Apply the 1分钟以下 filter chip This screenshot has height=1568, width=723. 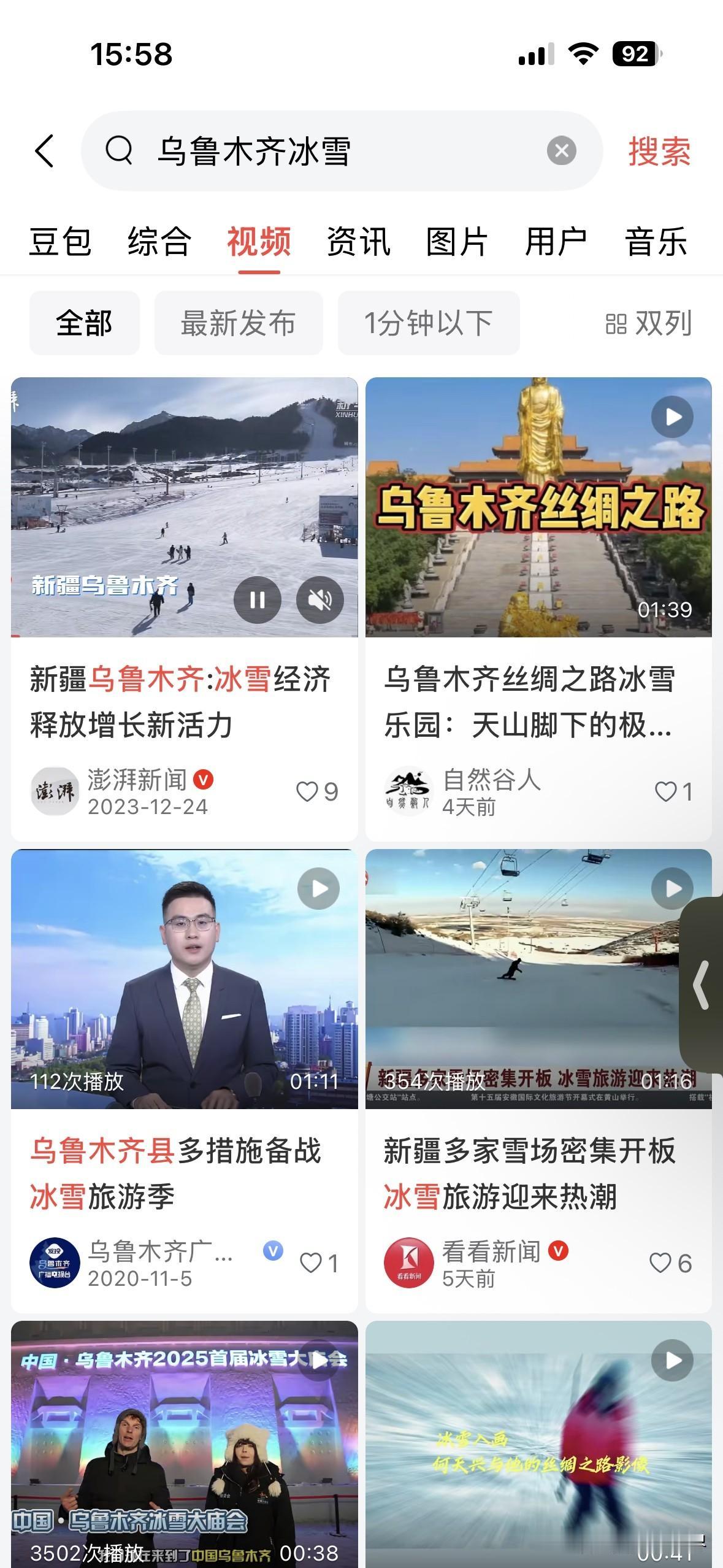pyautogui.click(x=429, y=323)
